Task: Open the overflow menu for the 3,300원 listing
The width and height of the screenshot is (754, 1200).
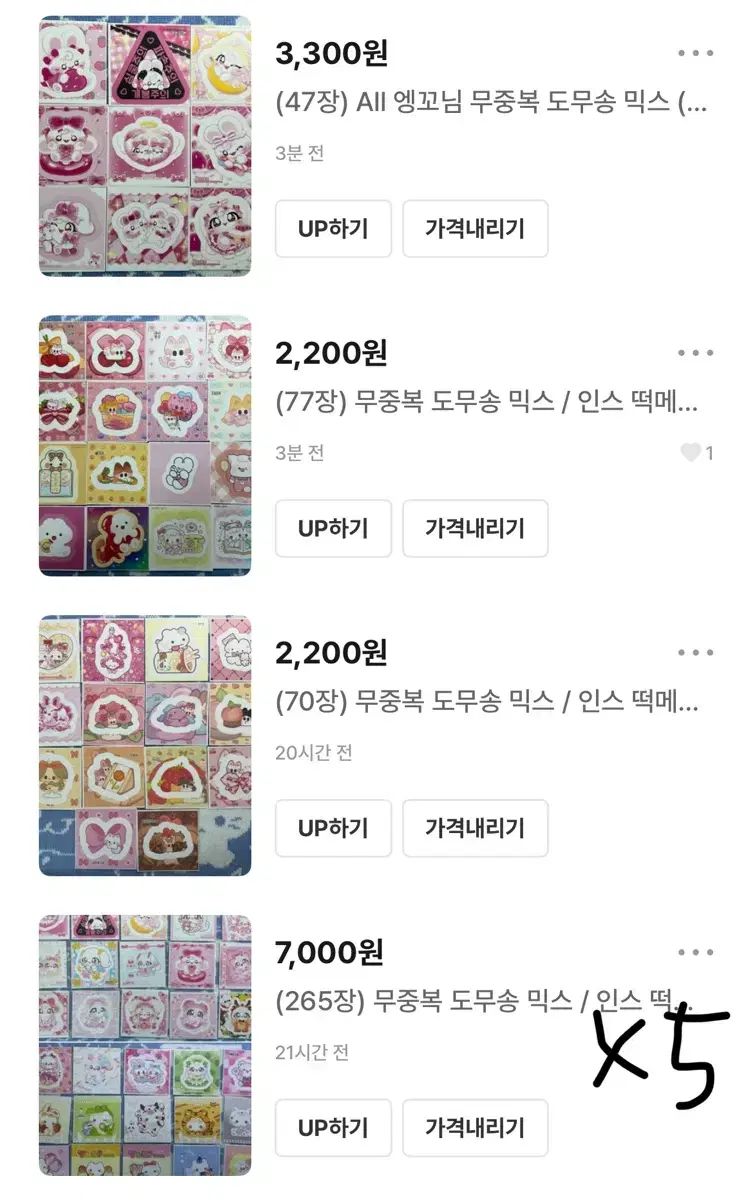Action: point(695,53)
